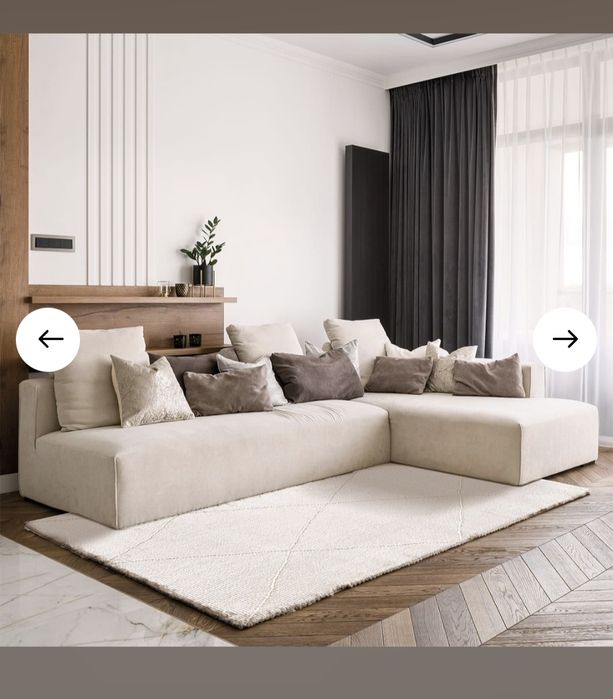
Task: Go to the next image
Action: click(565, 340)
